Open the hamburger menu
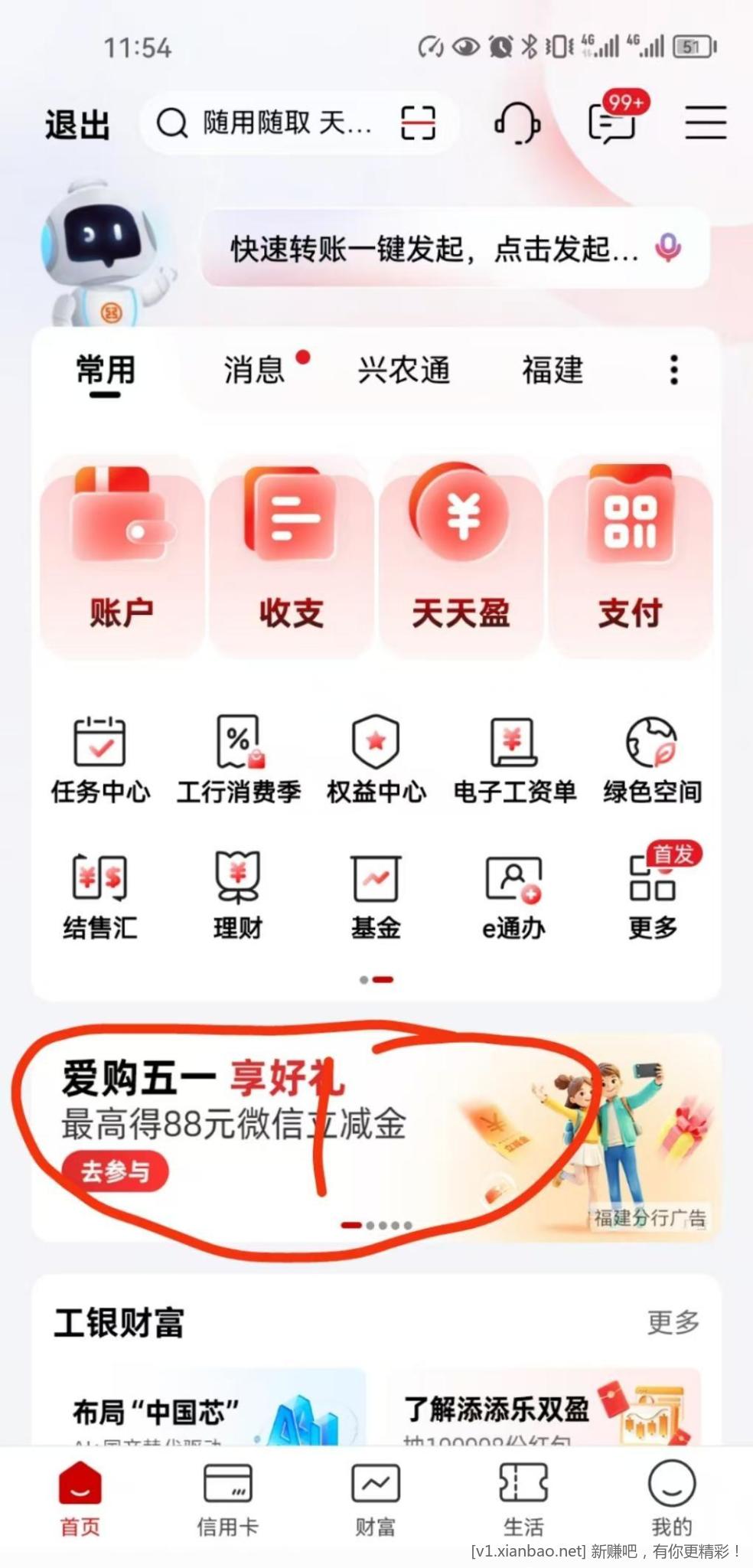The image size is (753, 1568). coord(705,122)
